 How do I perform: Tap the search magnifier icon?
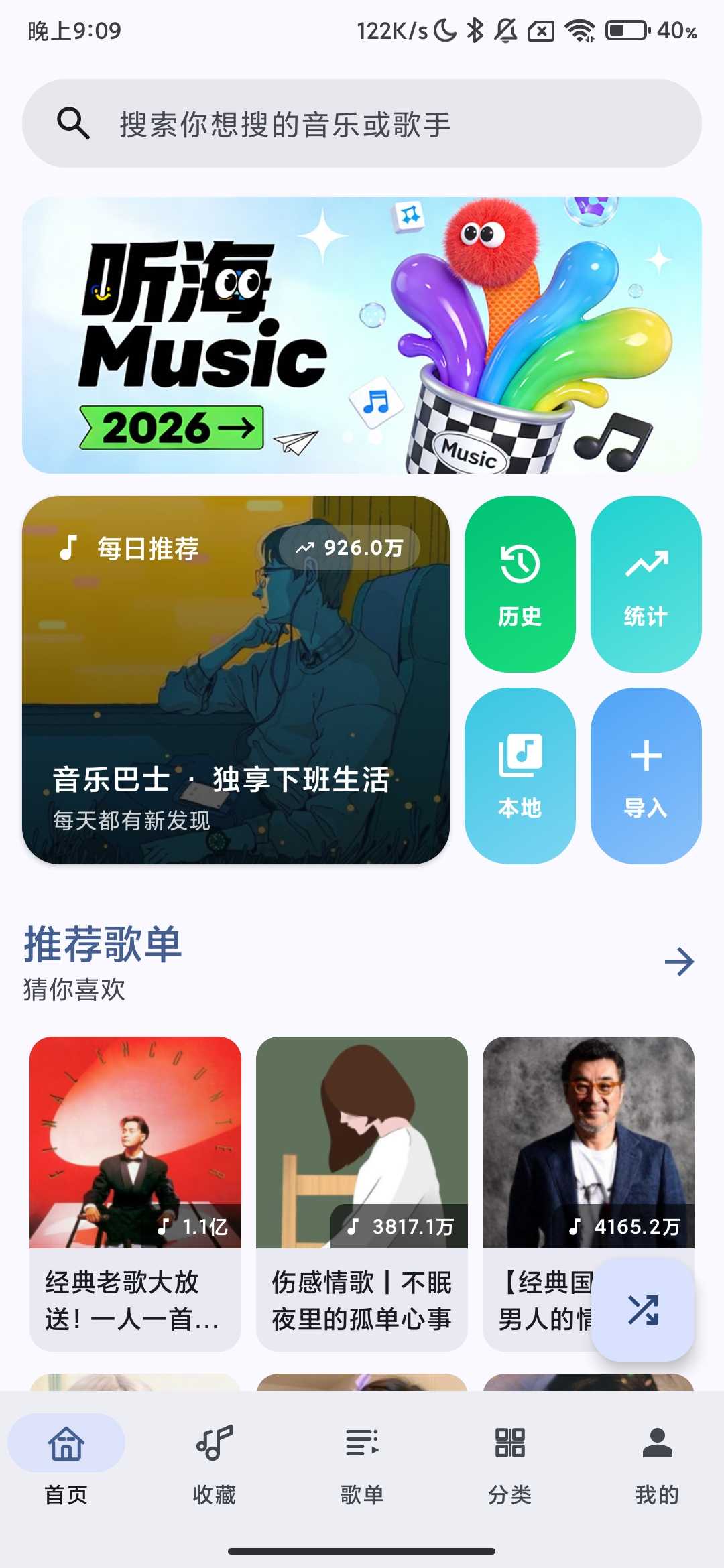pyautogui.click(x=72, y=123)
